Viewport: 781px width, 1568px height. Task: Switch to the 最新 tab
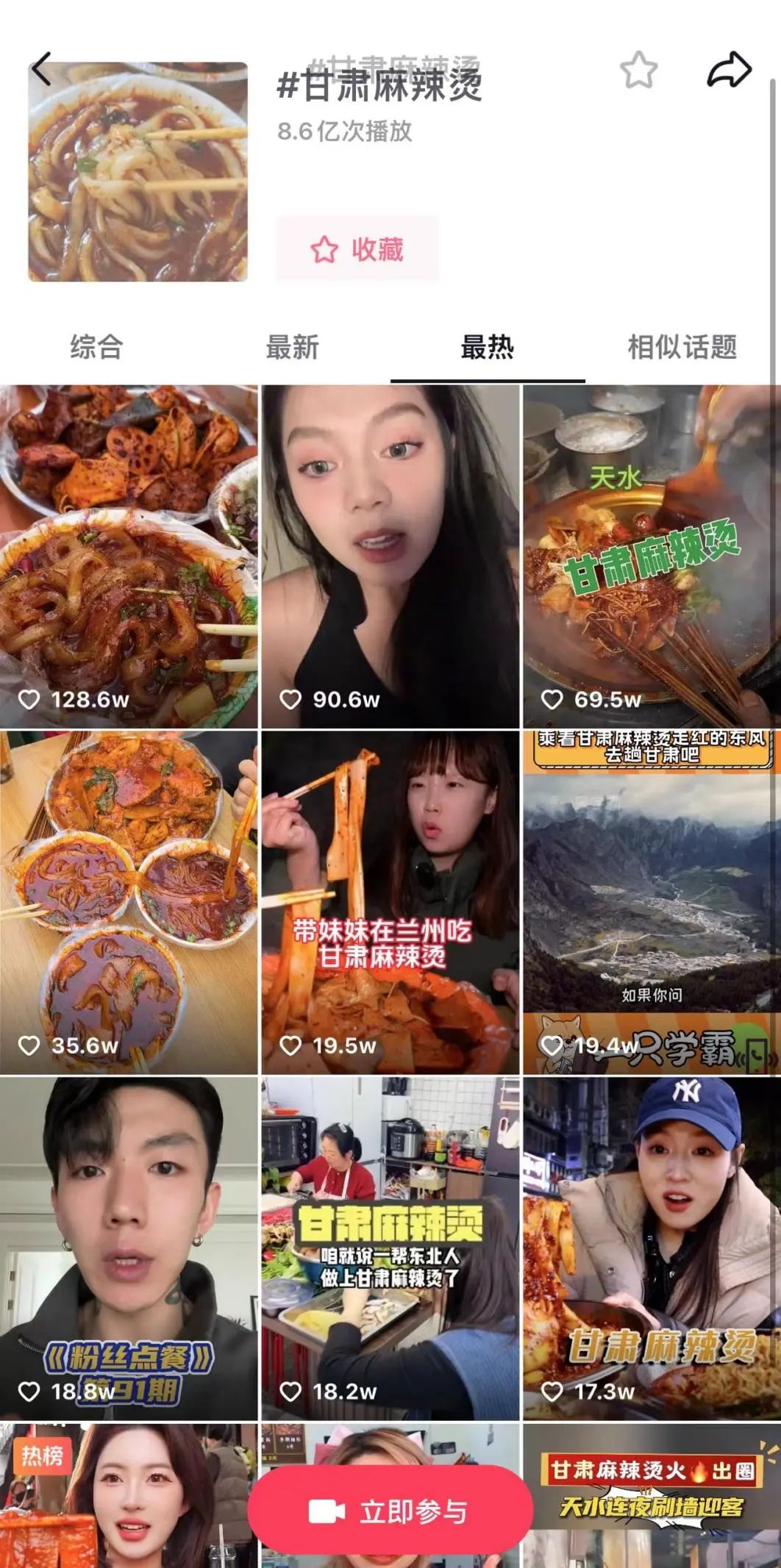(292, 347)
